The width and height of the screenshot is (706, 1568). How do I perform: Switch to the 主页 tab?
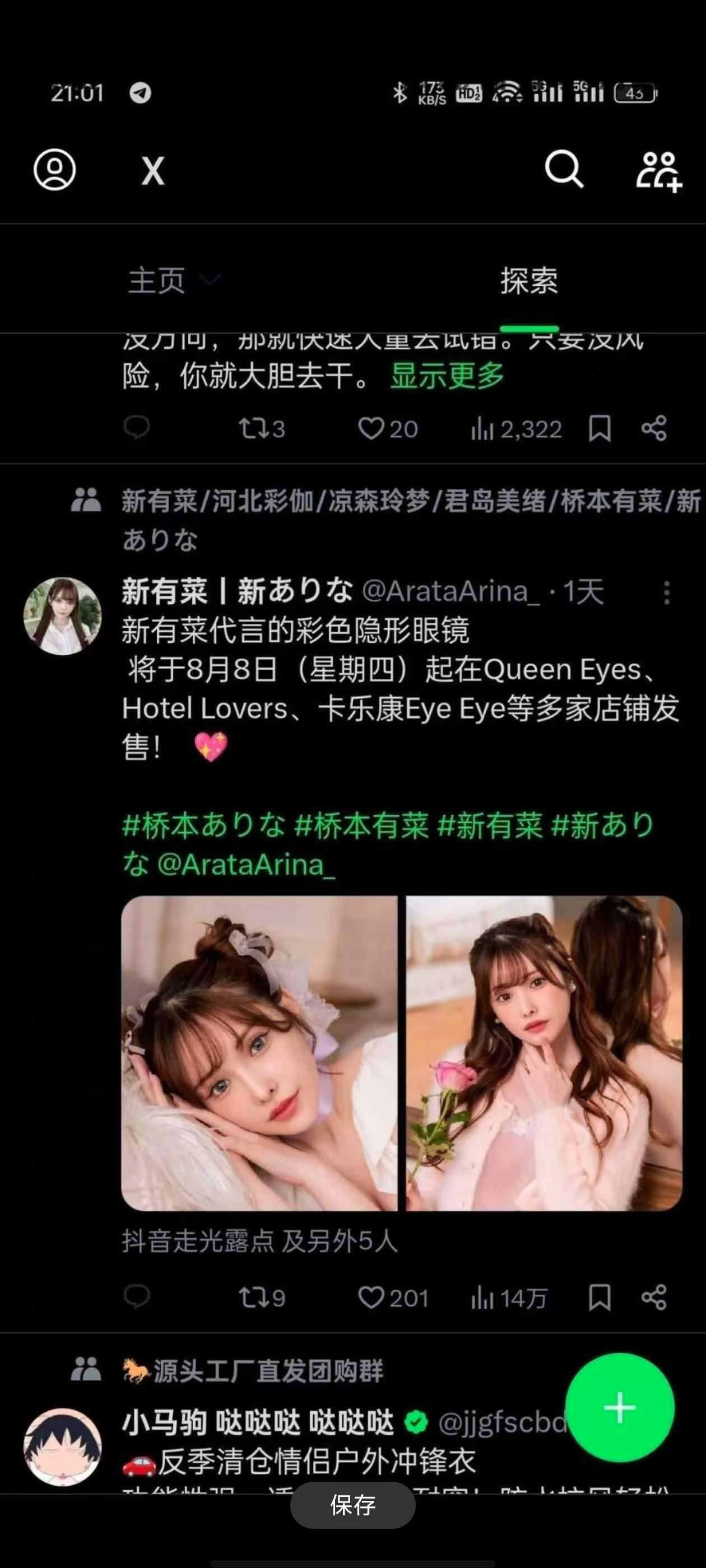point(157,281)
